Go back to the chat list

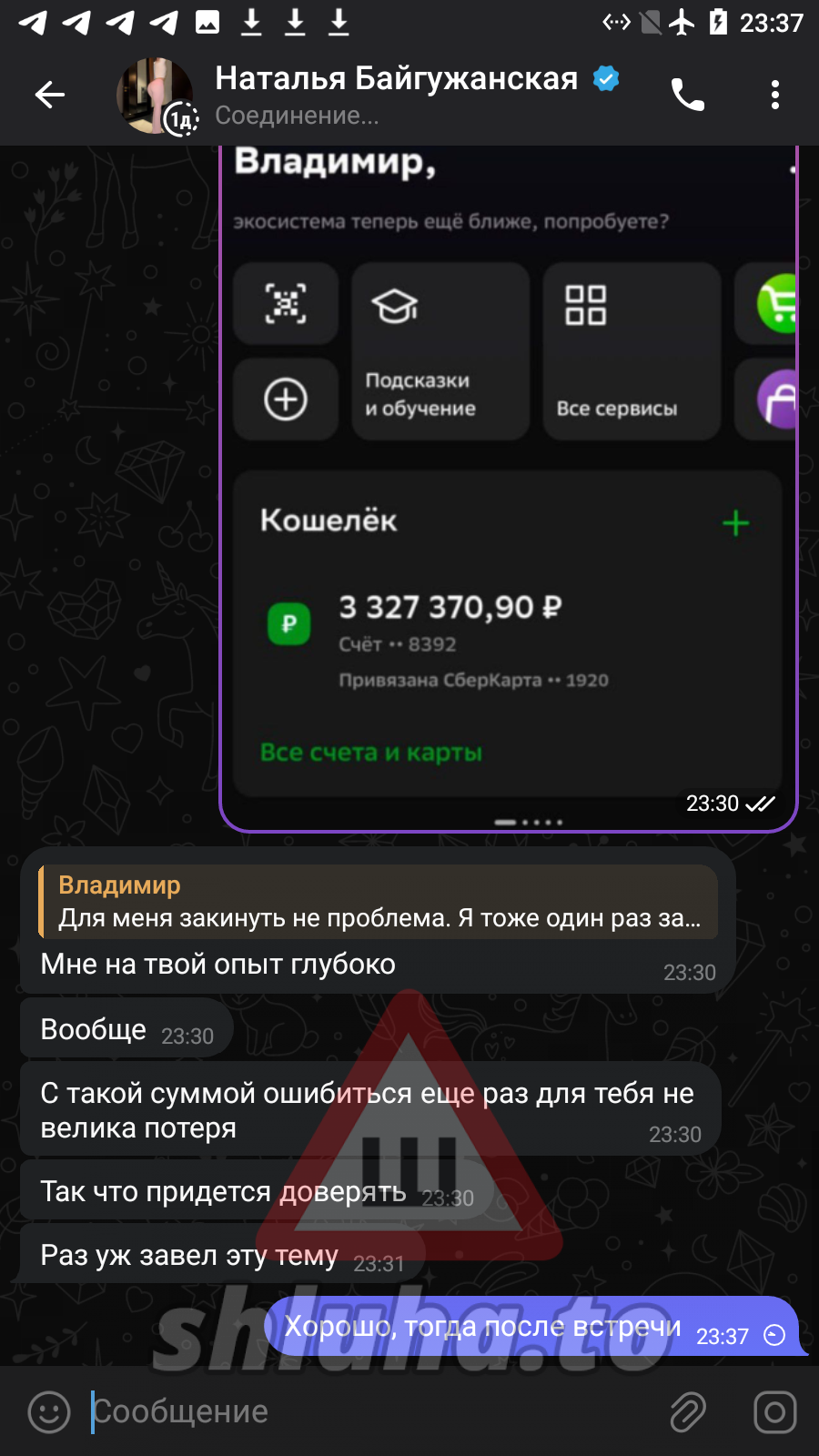[49, 94]
